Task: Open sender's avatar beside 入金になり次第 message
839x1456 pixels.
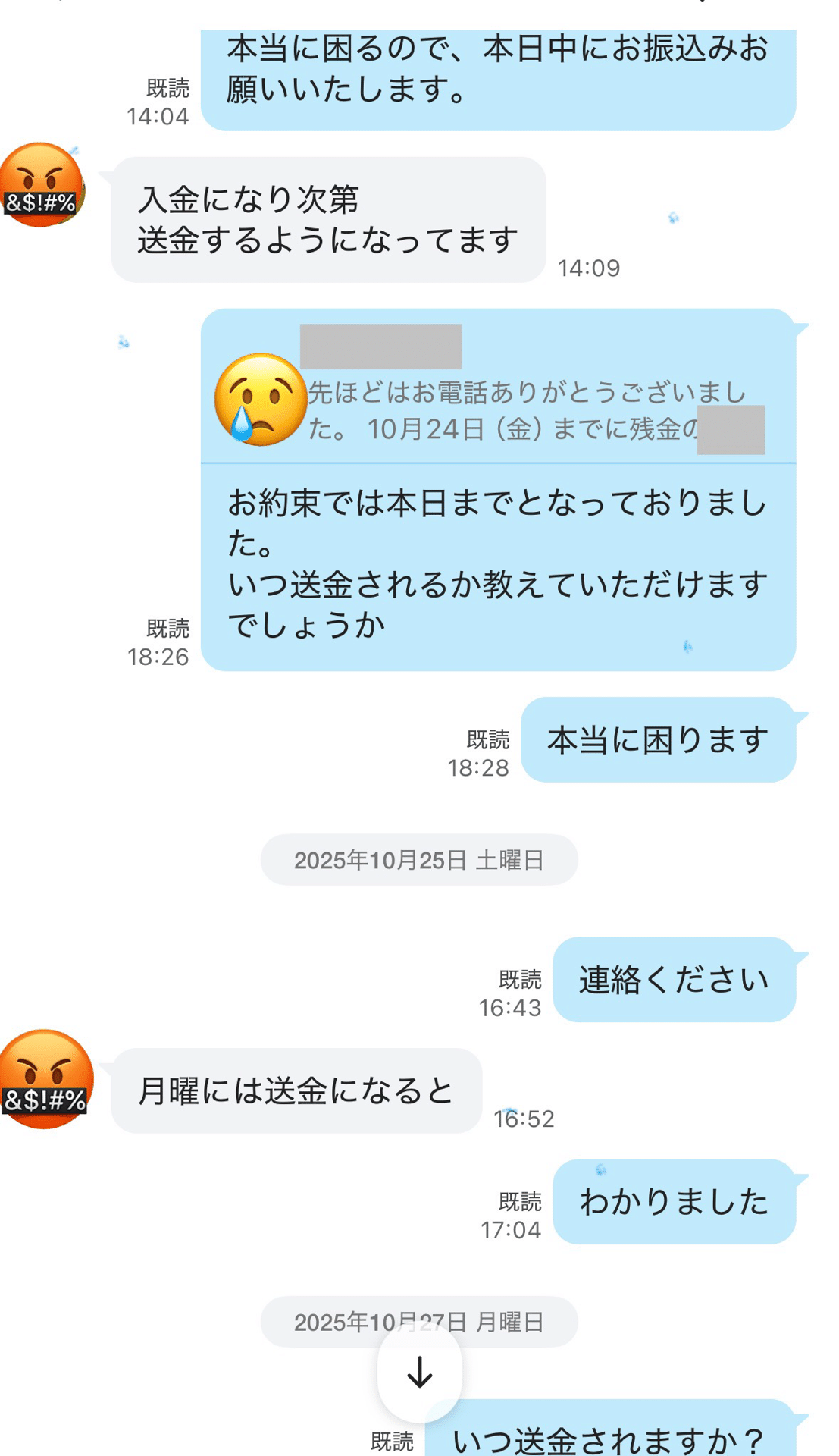Action: pos(42,185)
